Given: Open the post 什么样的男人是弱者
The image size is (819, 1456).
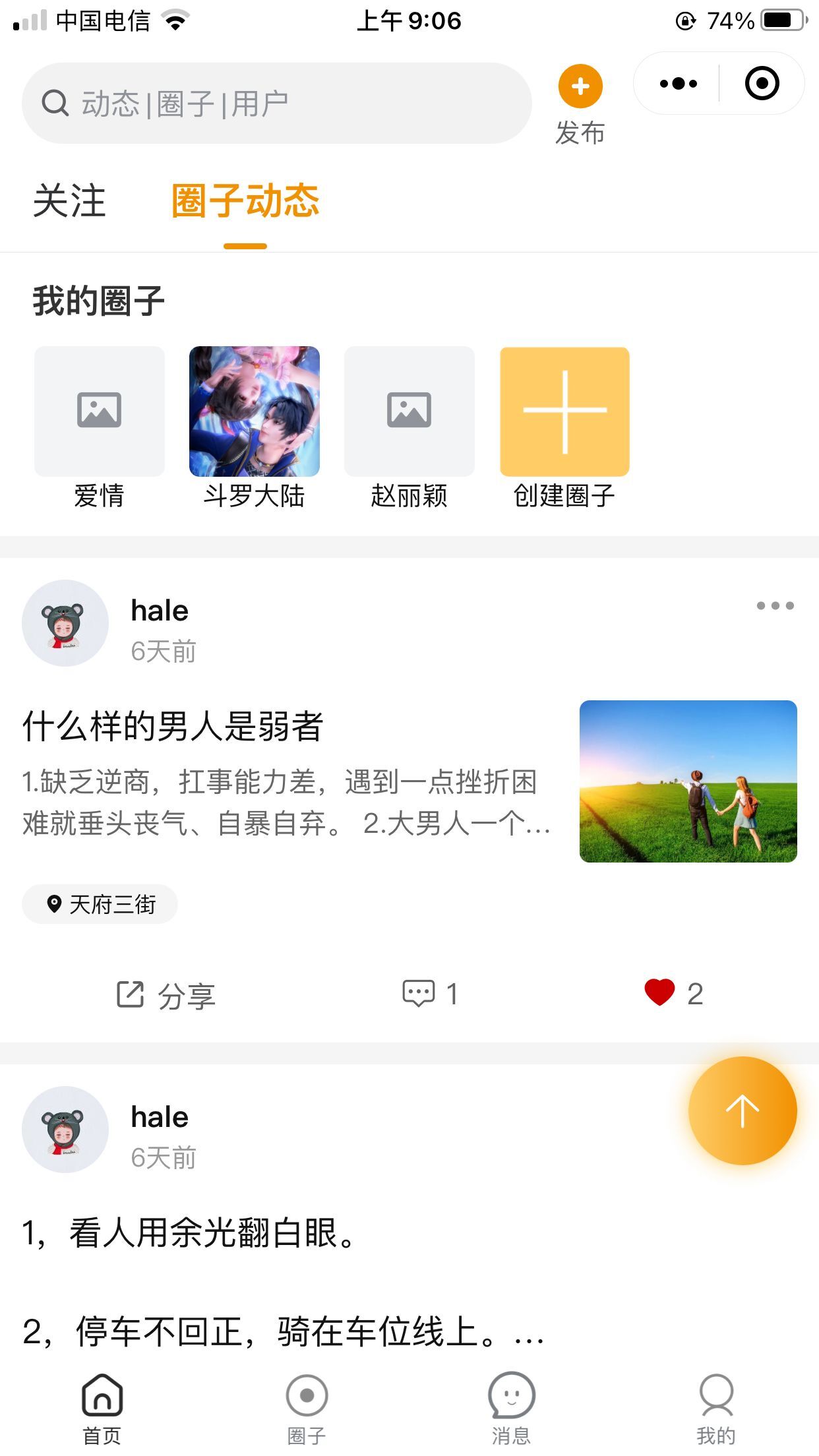Looking at the screenshot, I should [x=173, y=726].
